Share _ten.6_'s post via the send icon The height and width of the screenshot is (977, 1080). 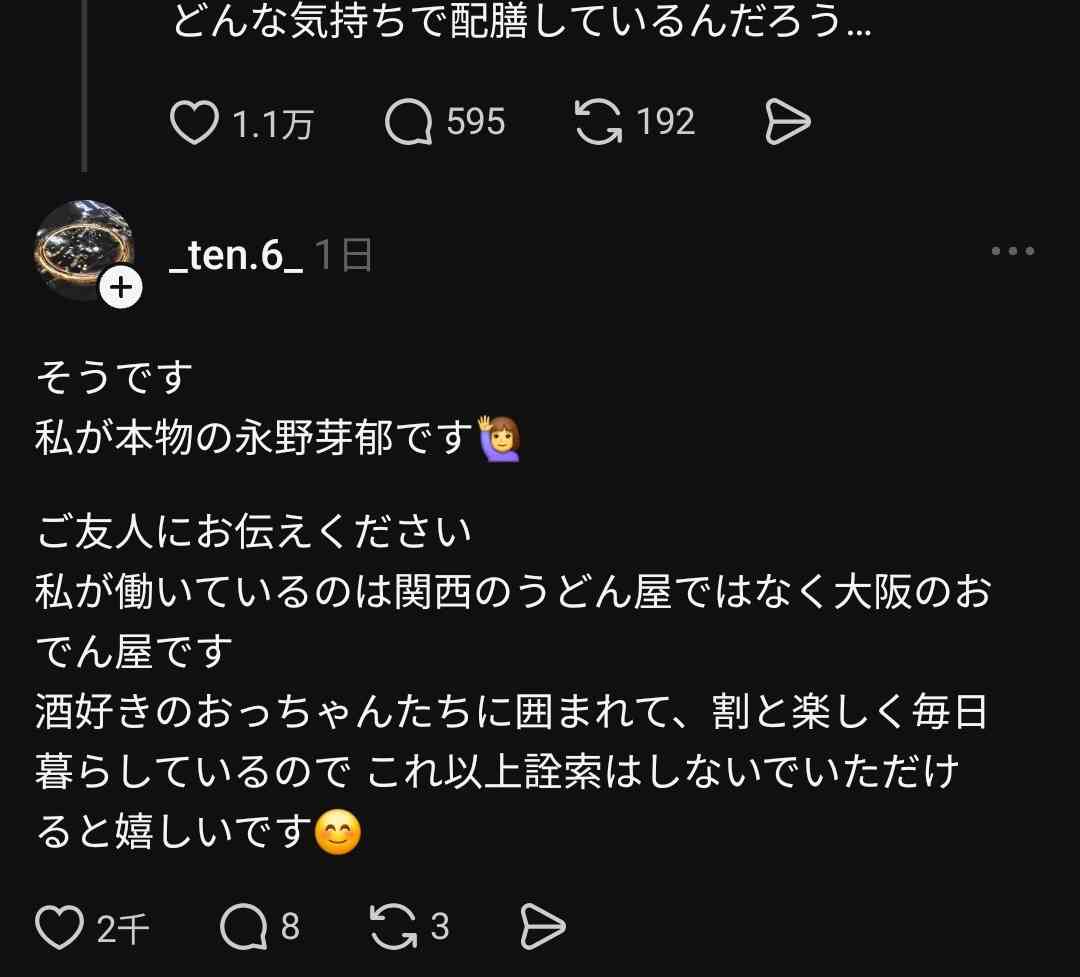[x=543, y=928]
